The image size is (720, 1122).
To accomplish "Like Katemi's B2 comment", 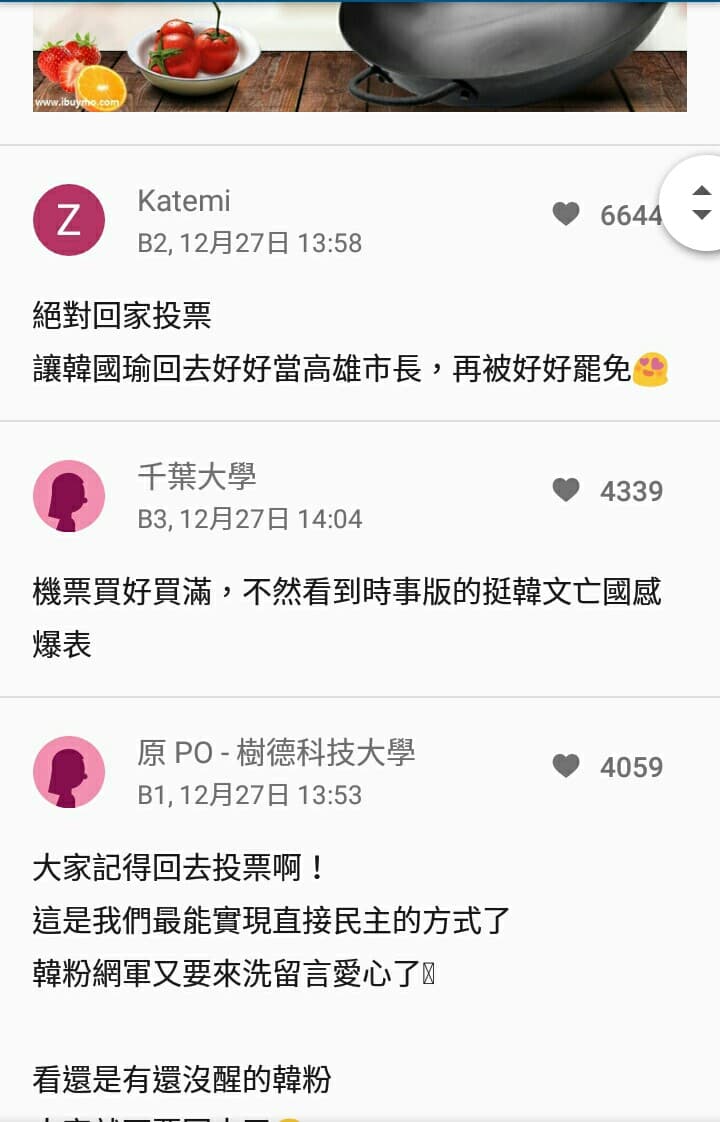I will (x=566, y=214).
